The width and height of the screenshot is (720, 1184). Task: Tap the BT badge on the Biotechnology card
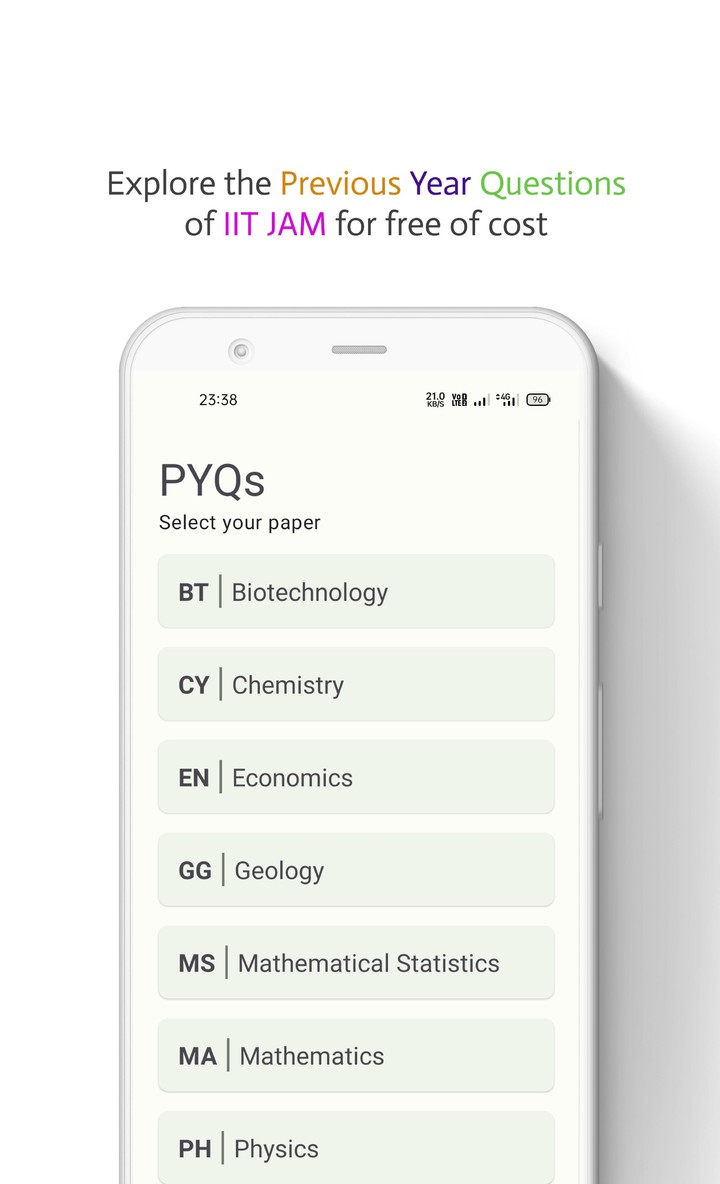click(193, 591)
